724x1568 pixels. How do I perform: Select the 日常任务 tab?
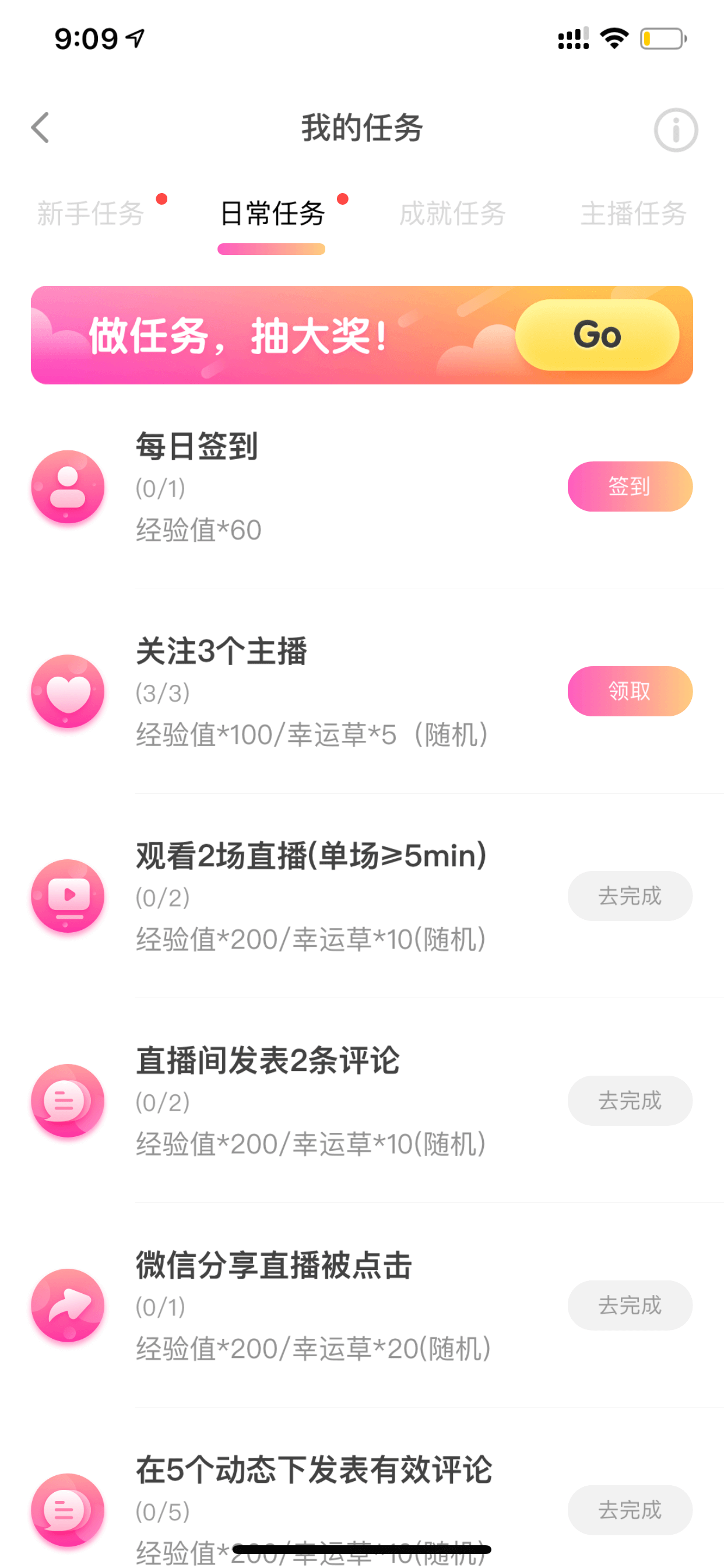point(272,213)
